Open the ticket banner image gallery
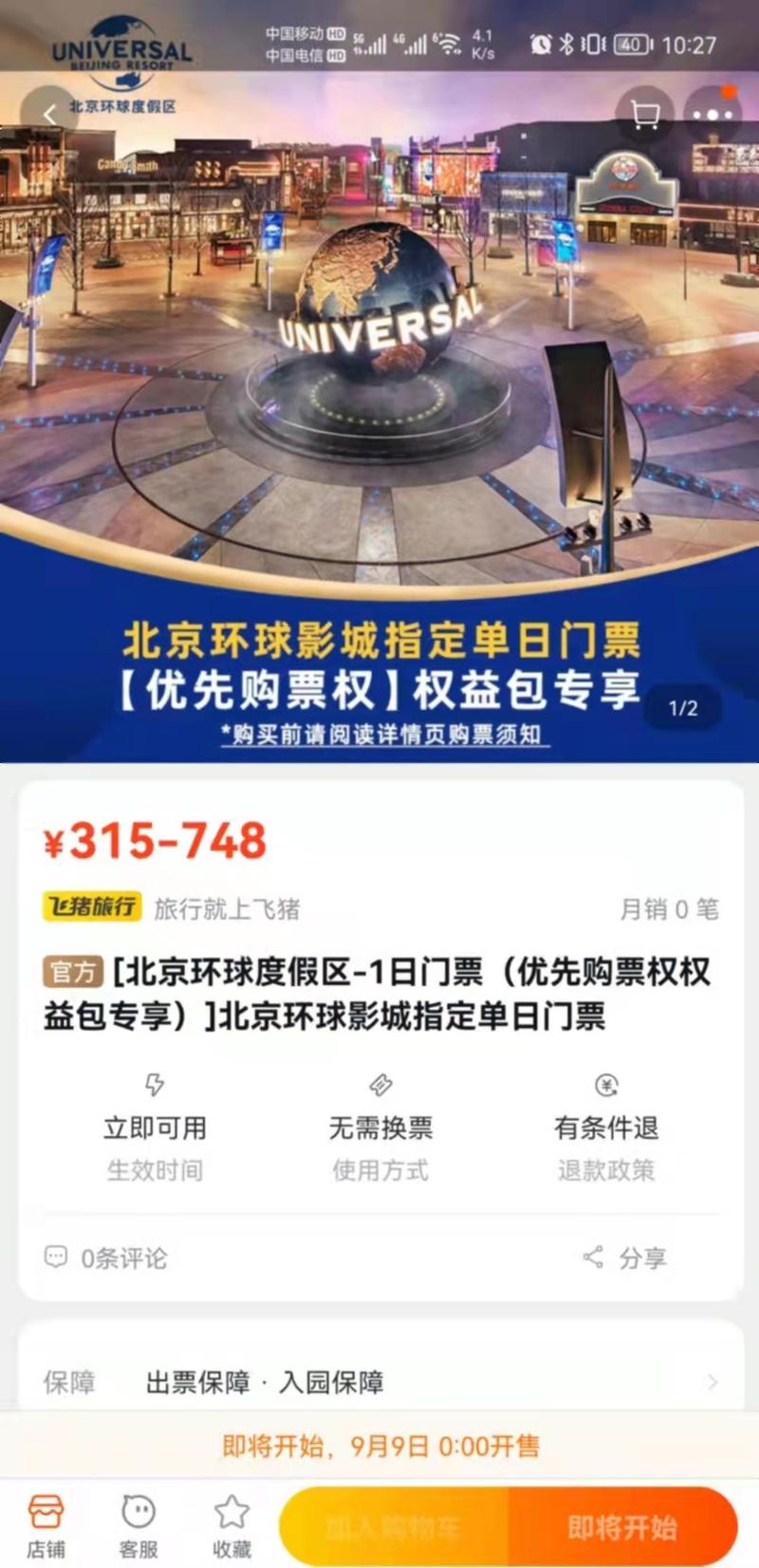The width and height of the screenshot is (759, 1568). 379,418
